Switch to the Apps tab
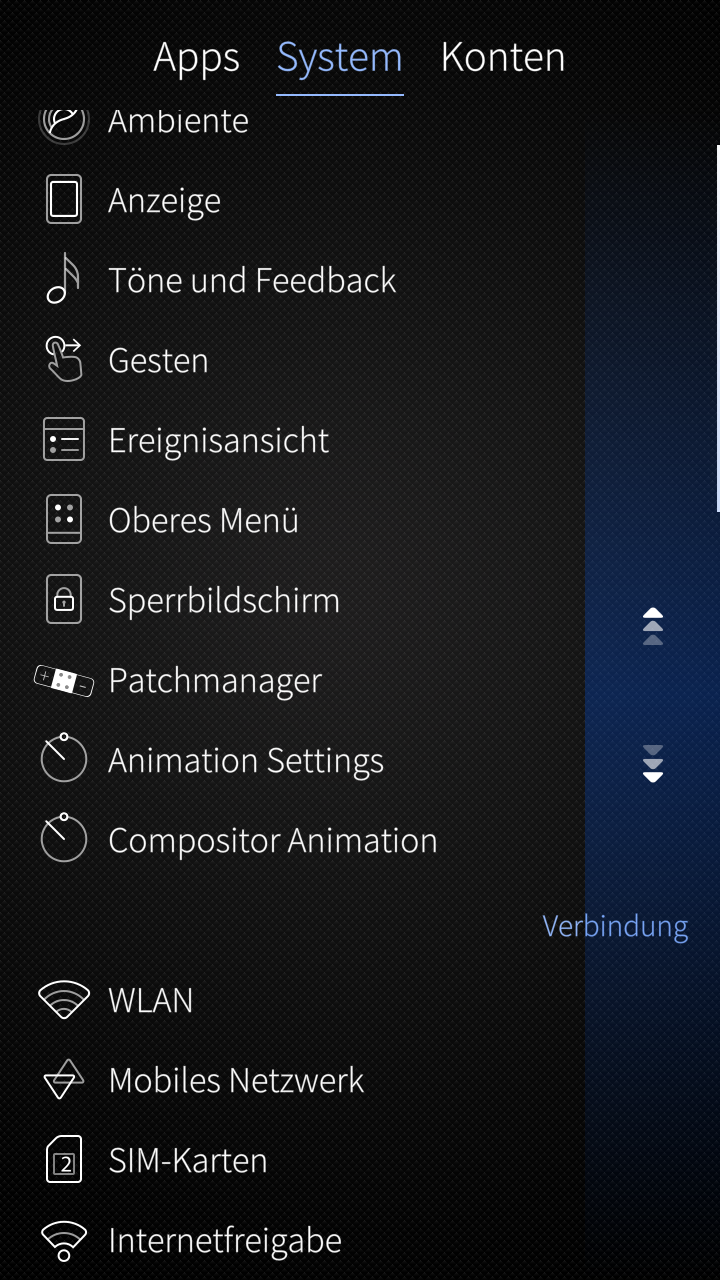This screenshot has width=720, height=1280. click(x=196, y=58)
